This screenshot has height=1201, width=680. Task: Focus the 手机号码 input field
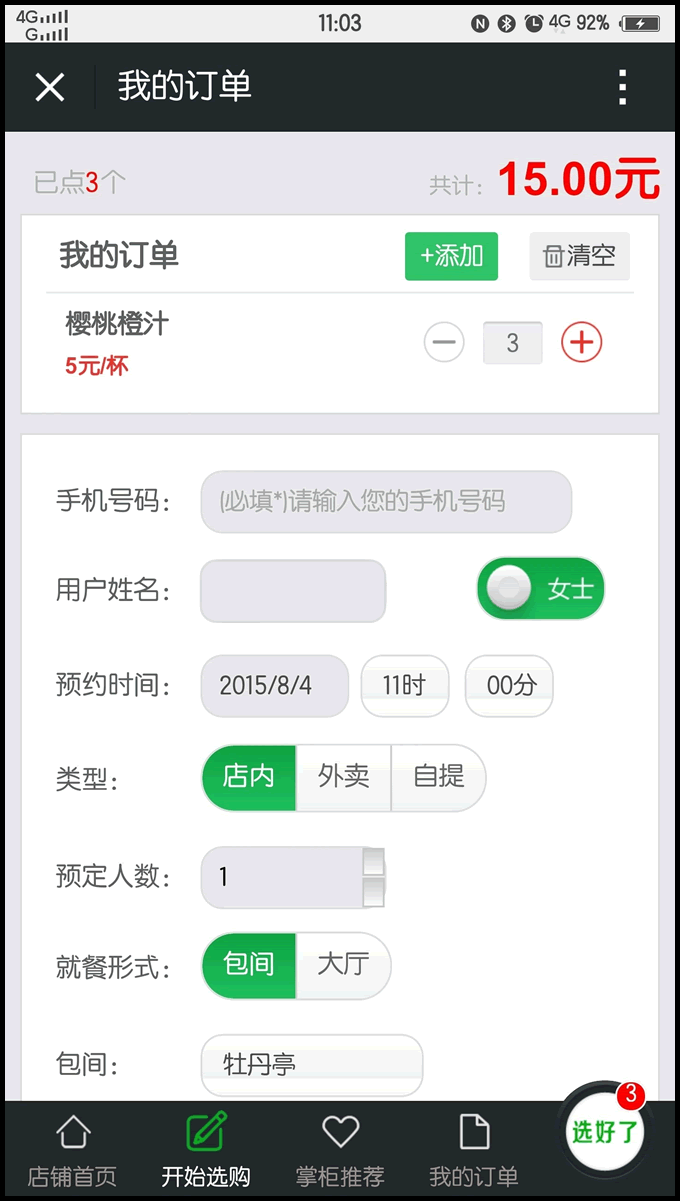tap(386, 501)
